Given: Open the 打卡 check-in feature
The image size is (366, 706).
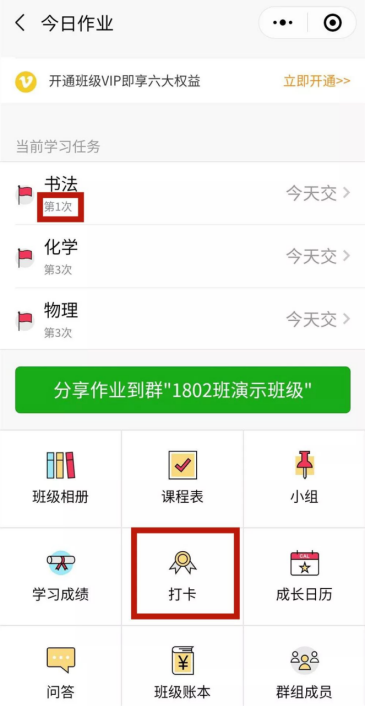Looking at the screenshot, I should [182, 576].
